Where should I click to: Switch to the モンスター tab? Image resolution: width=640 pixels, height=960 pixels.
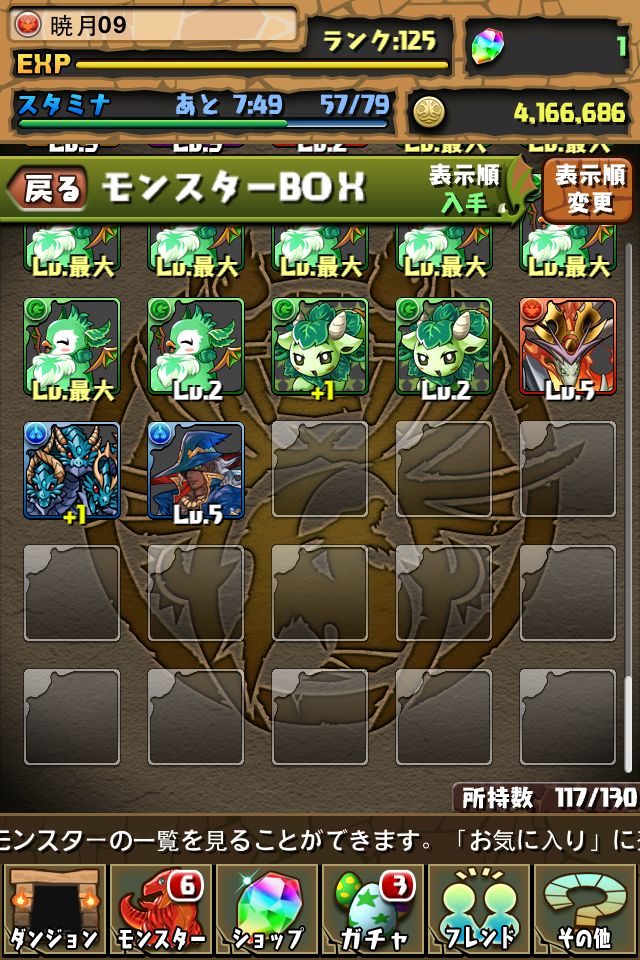tap(160, 910)
